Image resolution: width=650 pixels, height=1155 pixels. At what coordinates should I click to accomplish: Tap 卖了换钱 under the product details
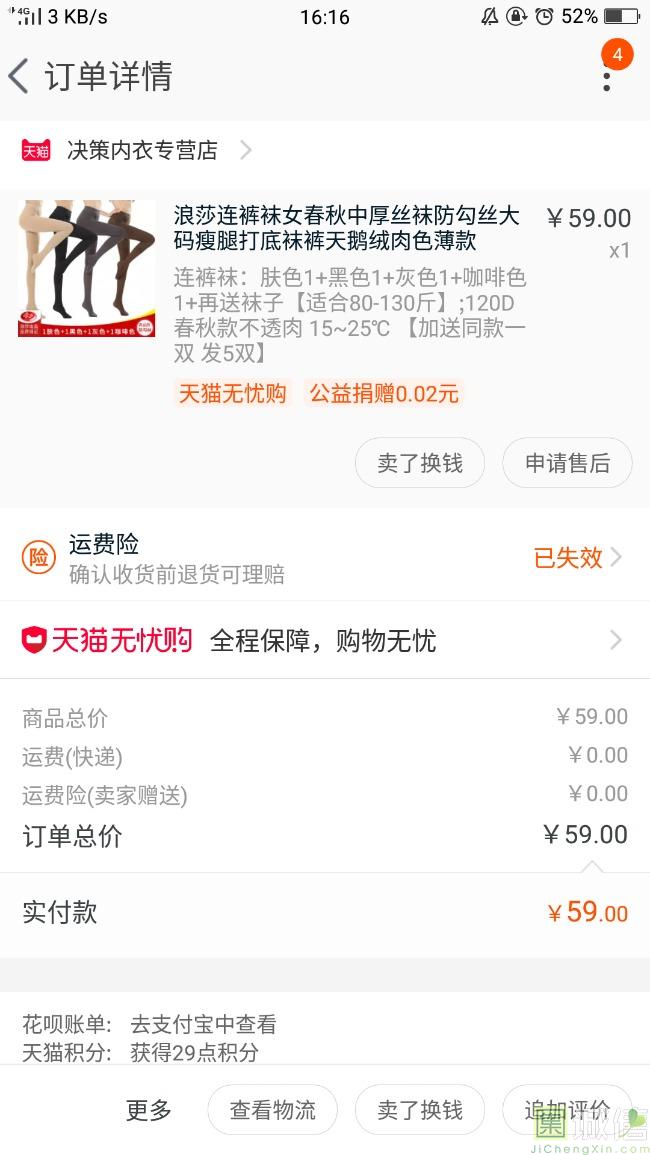pos(420,463)
